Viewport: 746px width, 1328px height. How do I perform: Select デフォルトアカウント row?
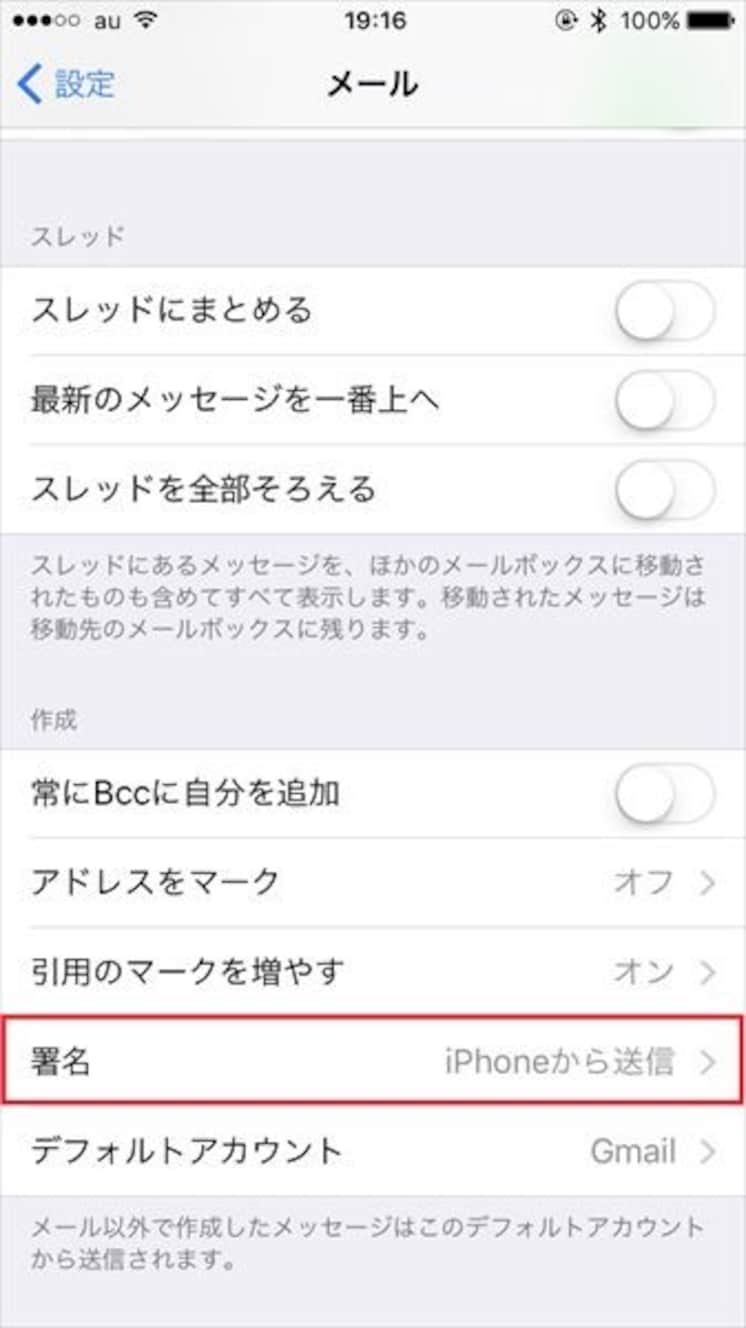pyautogui.click(x=373, y=1151)
